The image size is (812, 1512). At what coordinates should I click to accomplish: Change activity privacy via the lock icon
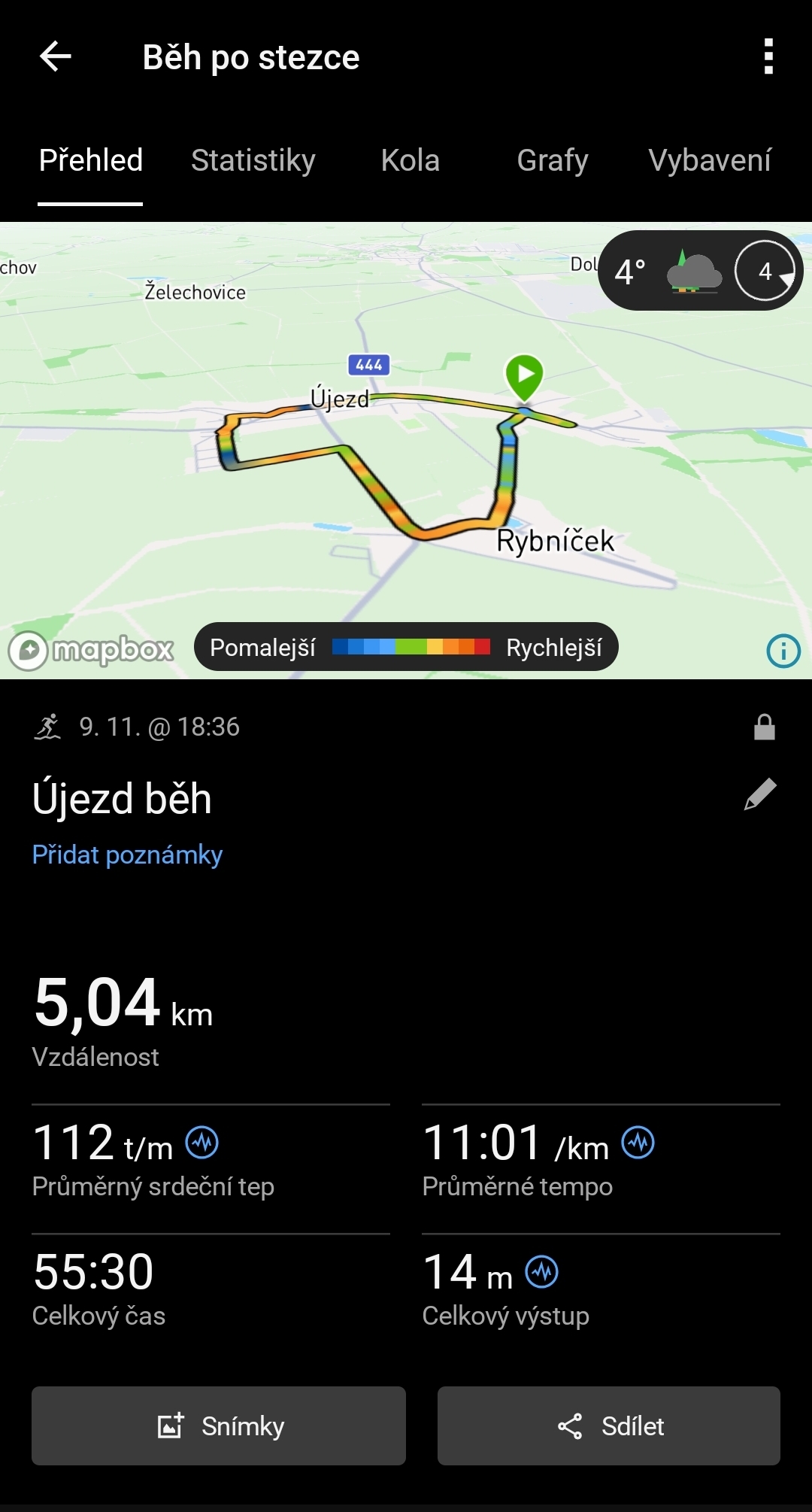[764, 727]
